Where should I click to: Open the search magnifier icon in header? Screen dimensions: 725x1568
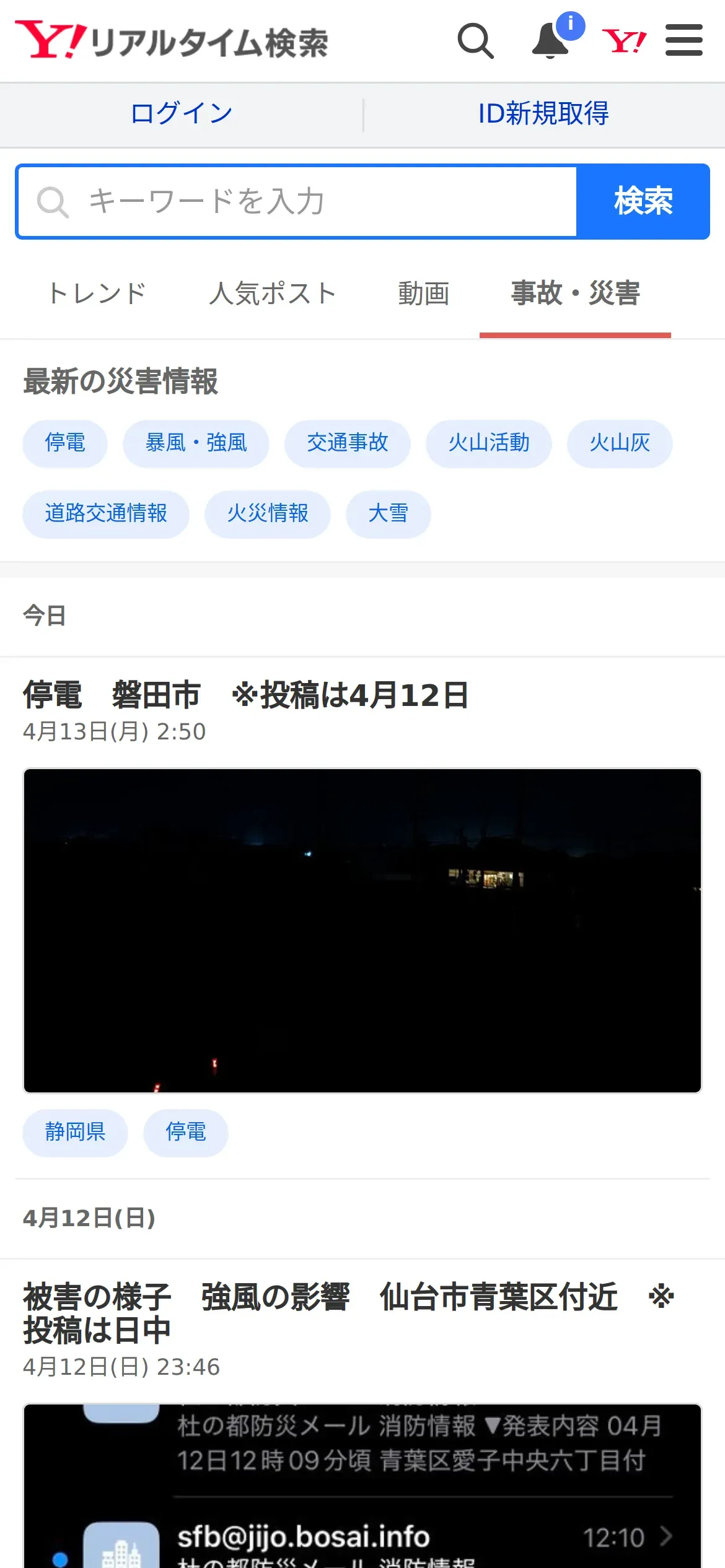(475, 41)
